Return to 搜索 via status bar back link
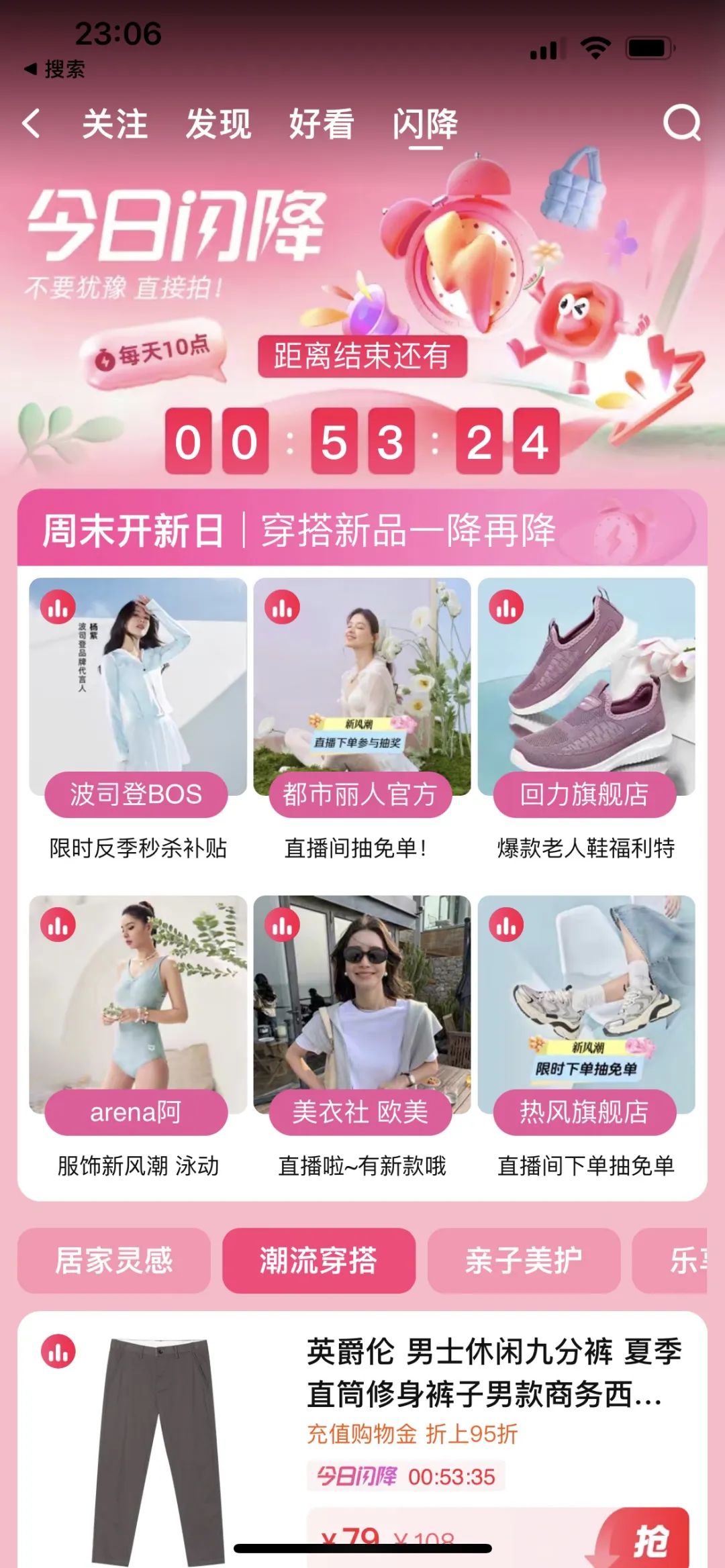 [55, 69]
